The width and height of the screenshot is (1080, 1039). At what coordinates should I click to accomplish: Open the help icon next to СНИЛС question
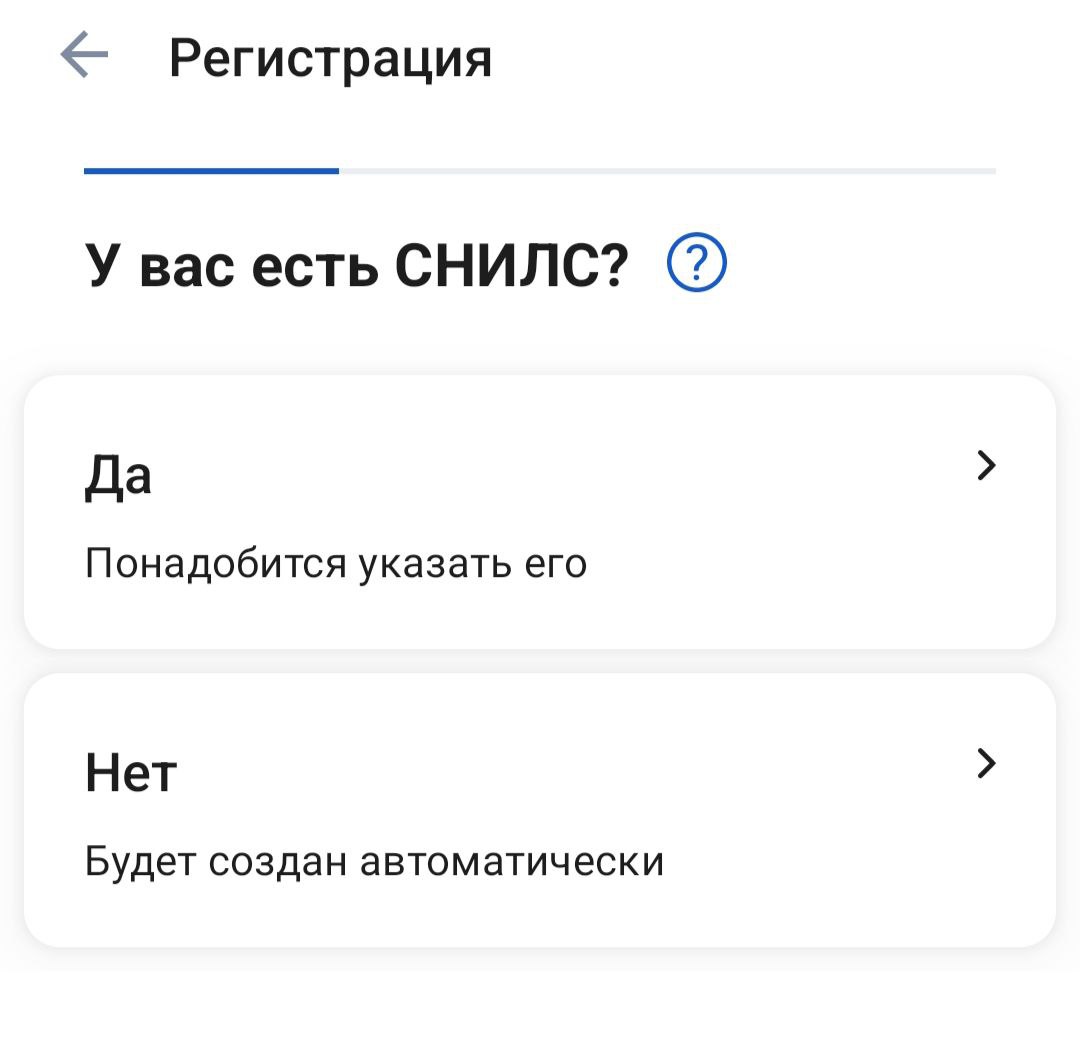696,265
